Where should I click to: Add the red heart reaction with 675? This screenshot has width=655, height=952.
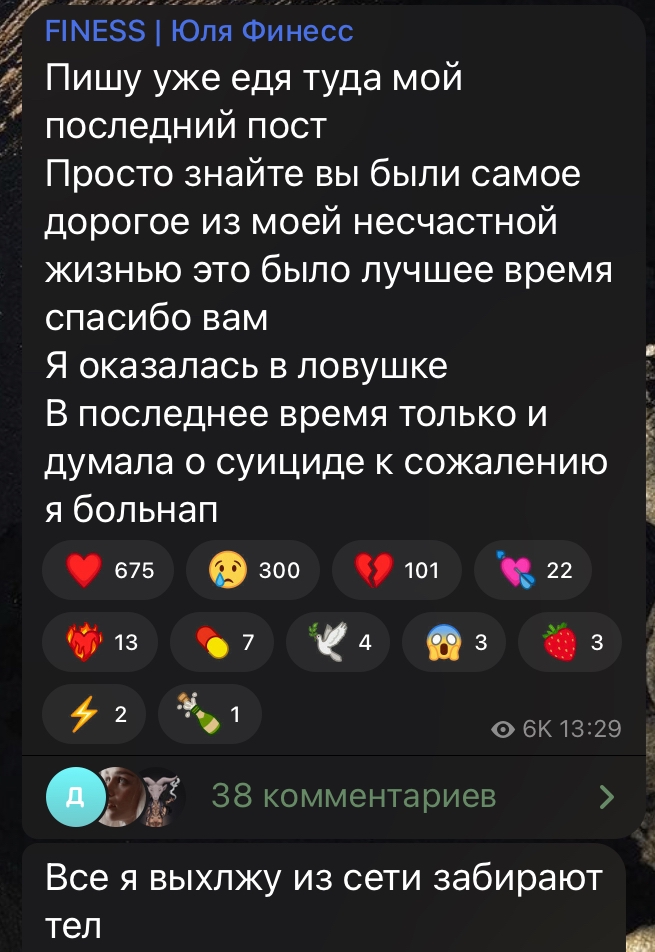(x=108, y=570)
